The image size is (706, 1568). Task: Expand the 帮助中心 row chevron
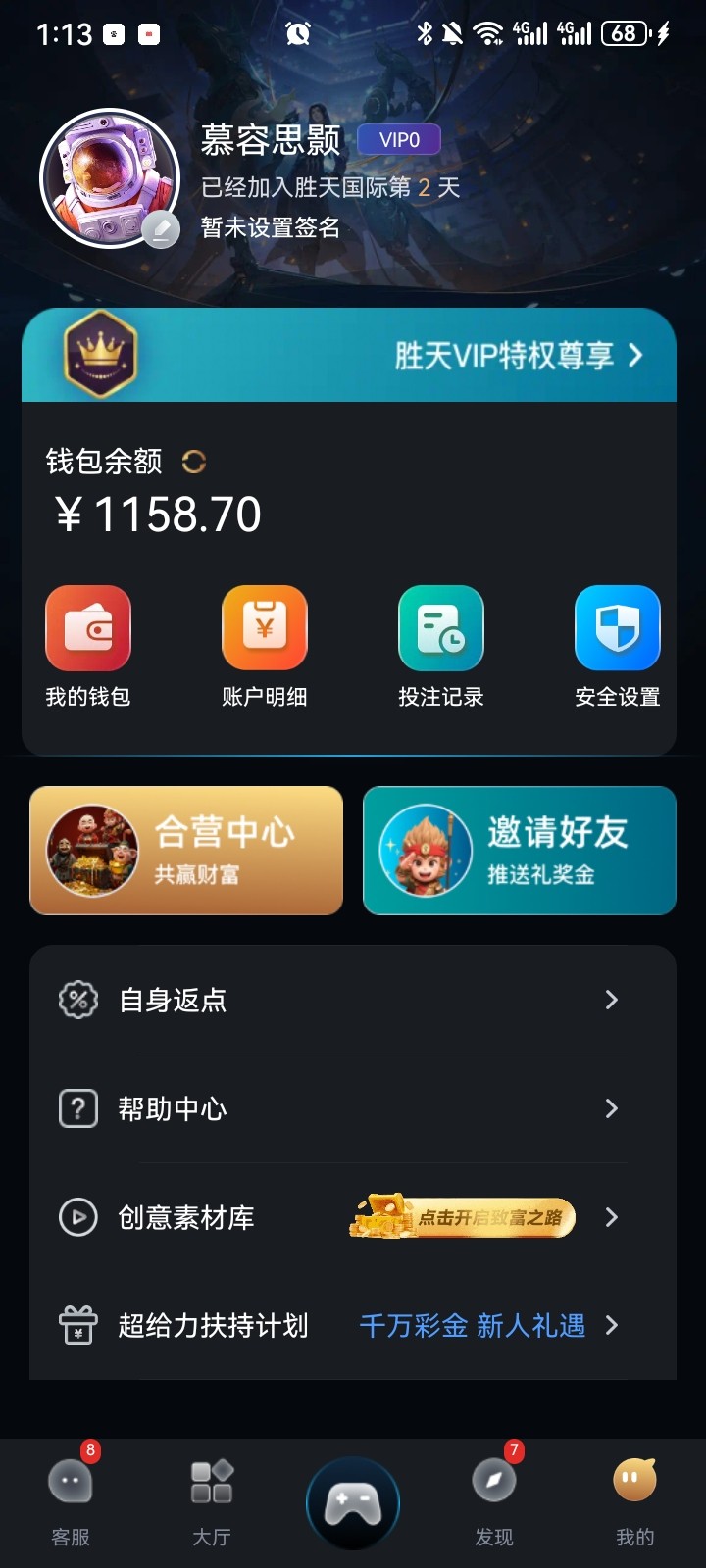[613, 1108]
